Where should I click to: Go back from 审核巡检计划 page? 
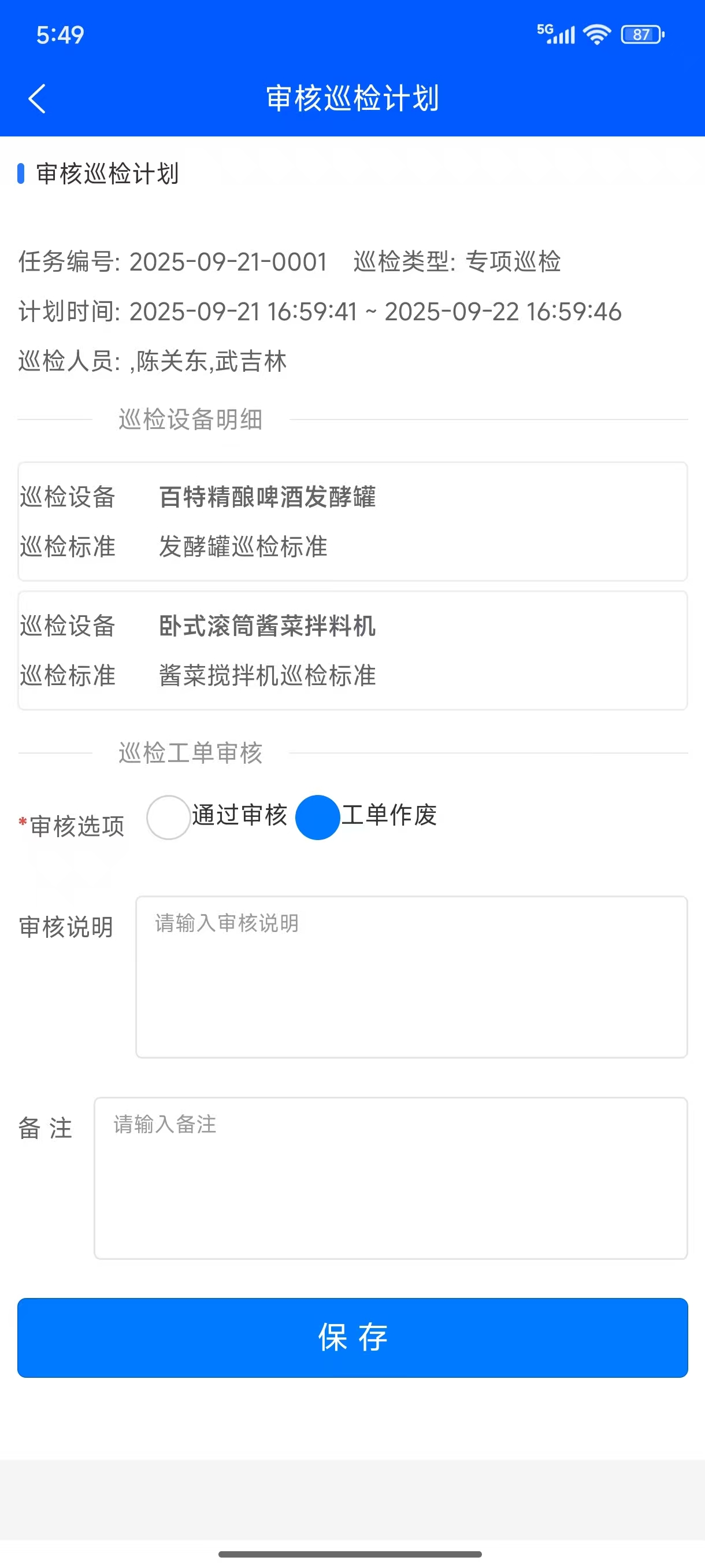37,99
